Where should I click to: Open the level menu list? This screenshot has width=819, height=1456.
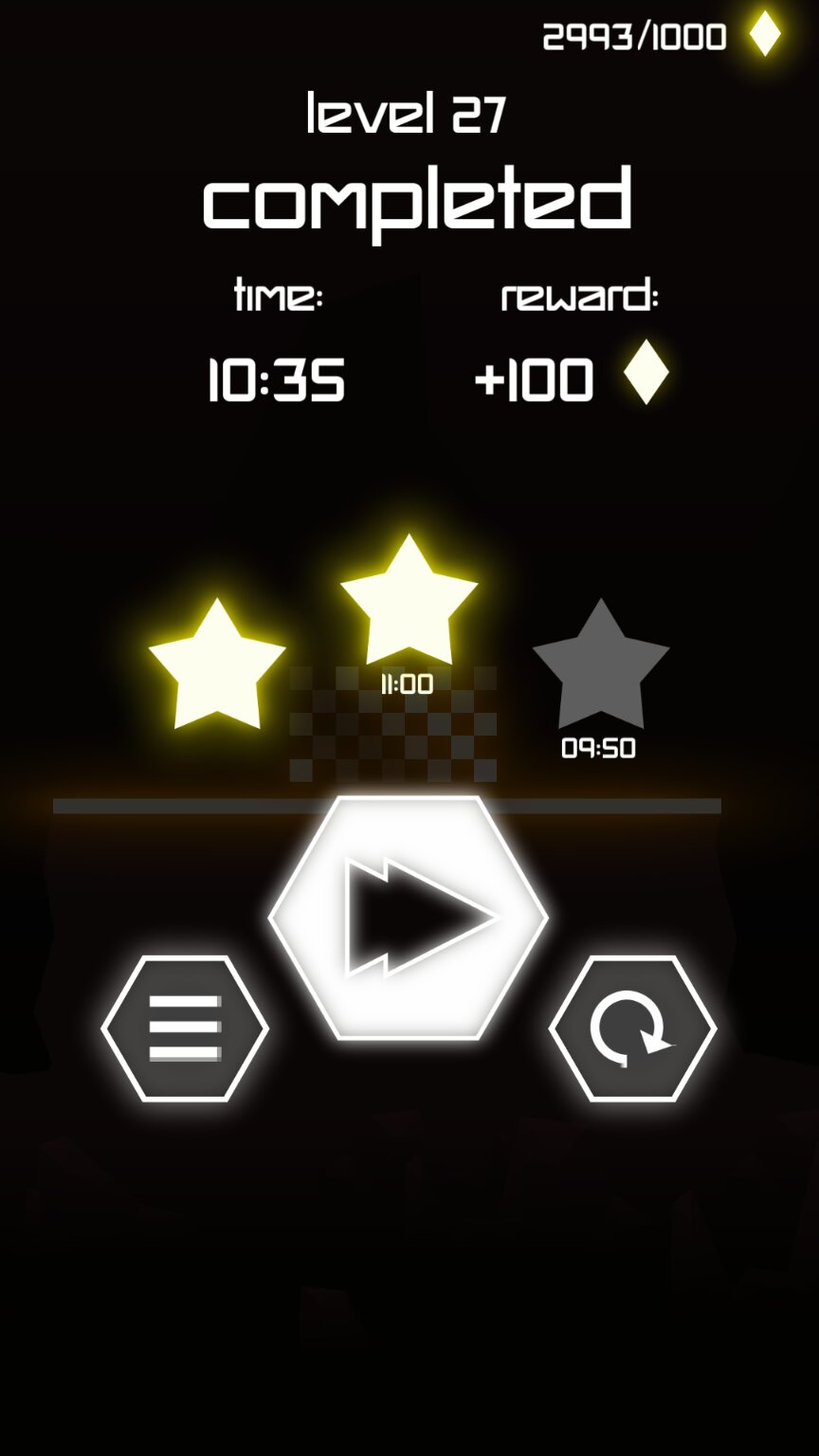pyautogui.click(x=185, y=1028)
